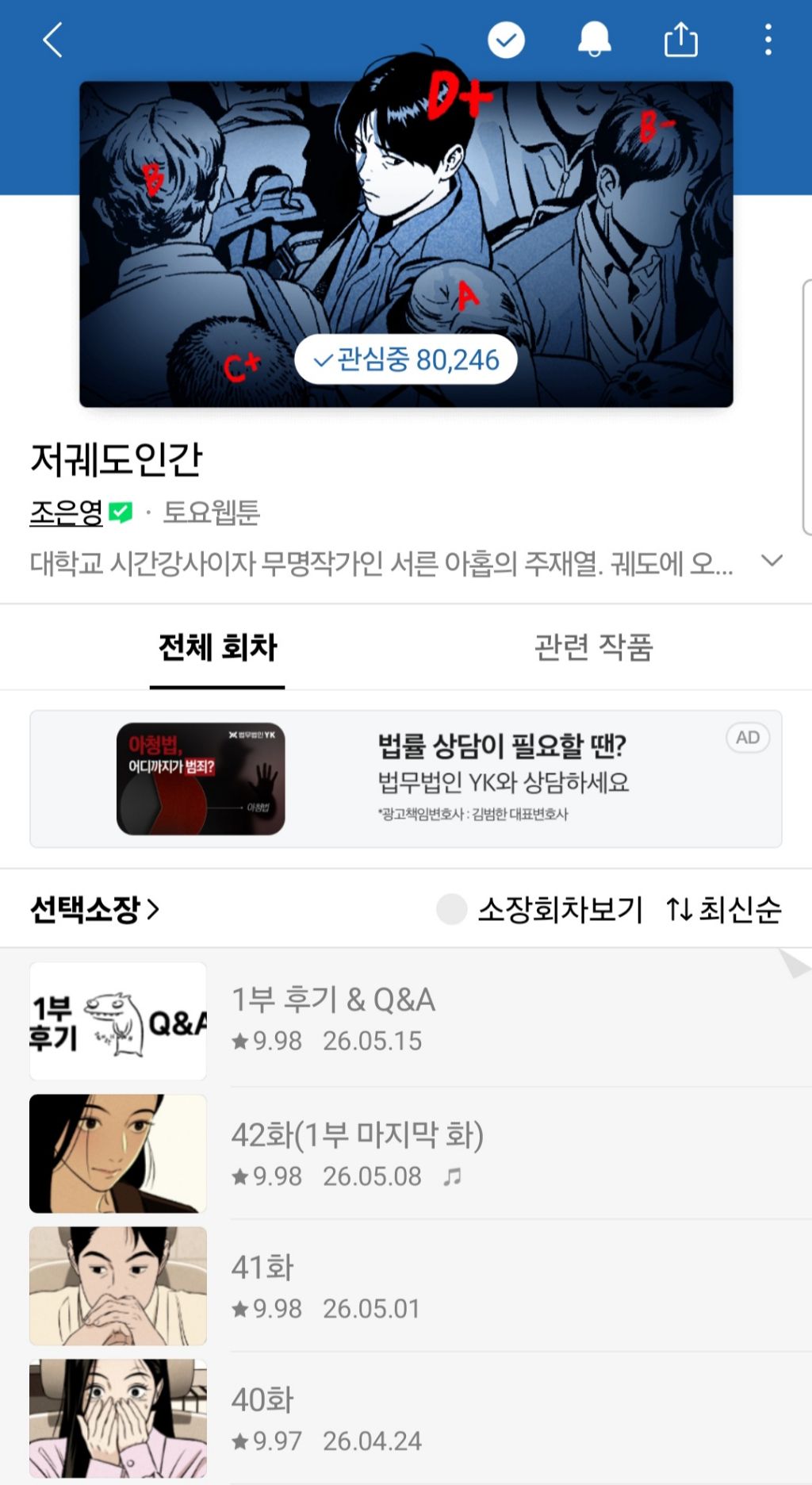Expand the webtoon description
This screenshot has width=812, height=1485.
click(772, 562)
